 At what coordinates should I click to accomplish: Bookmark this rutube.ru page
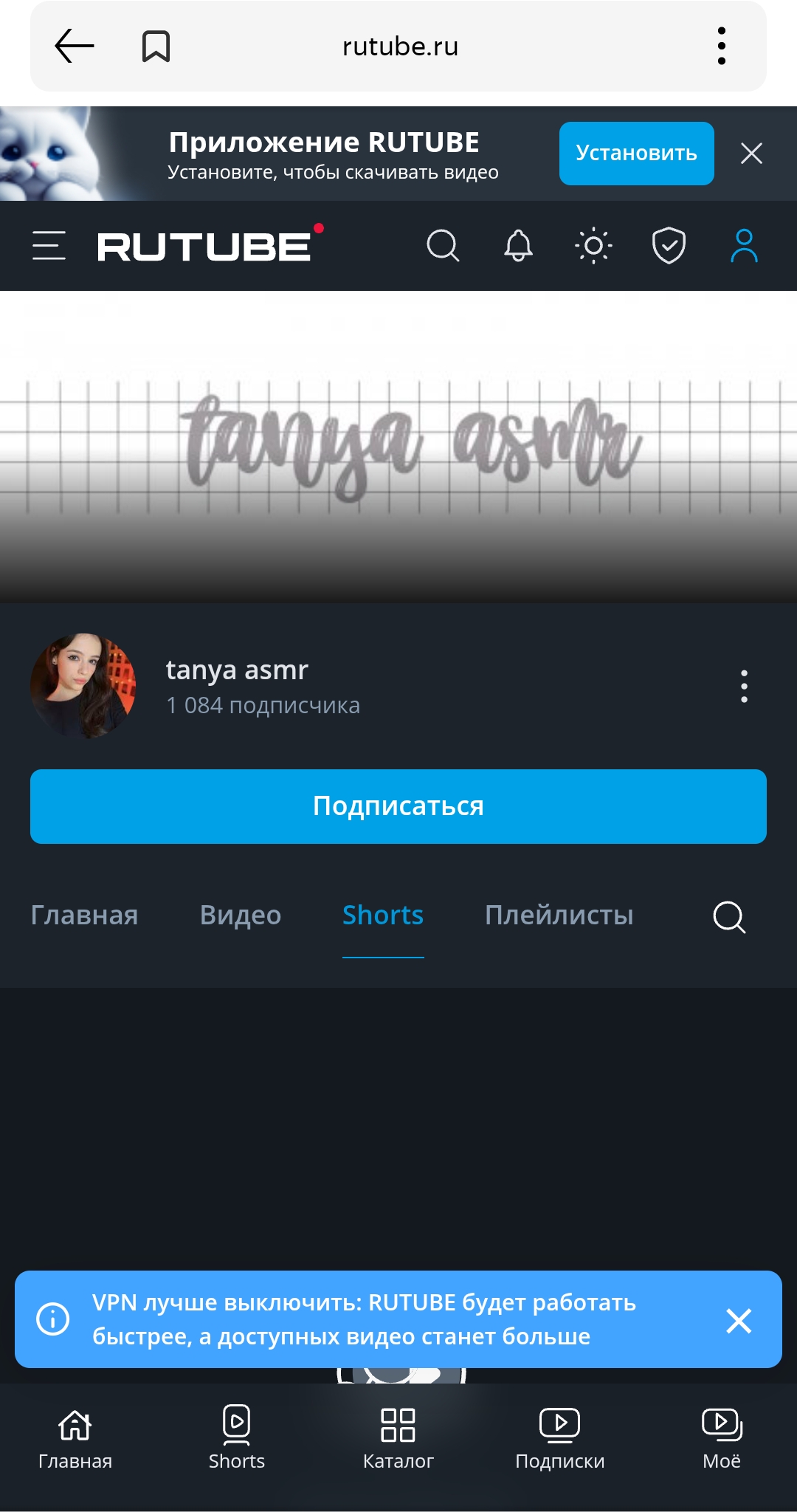point(156,47)
